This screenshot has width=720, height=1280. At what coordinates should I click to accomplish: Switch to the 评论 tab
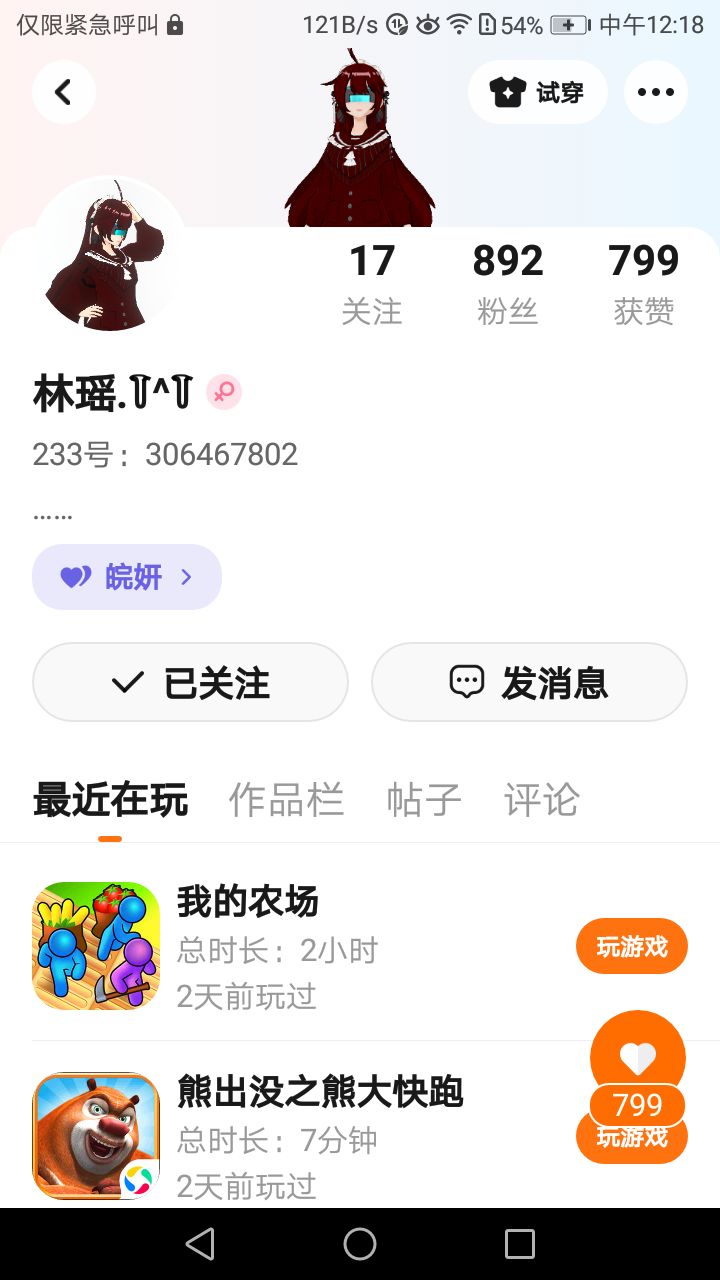(x=541, y=800)
